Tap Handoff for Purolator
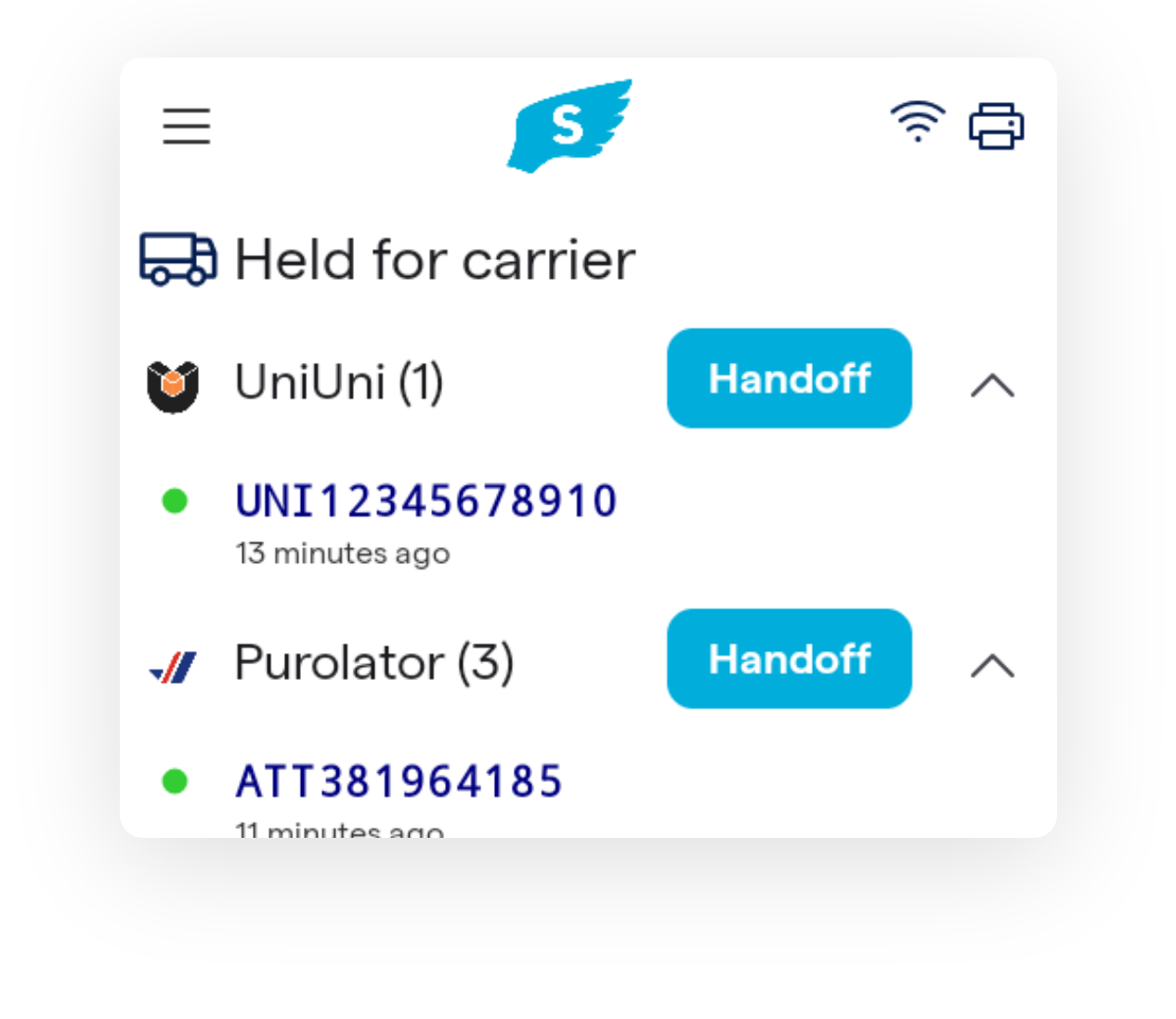The image size is (1176, 1019). [x=789, y=659]
